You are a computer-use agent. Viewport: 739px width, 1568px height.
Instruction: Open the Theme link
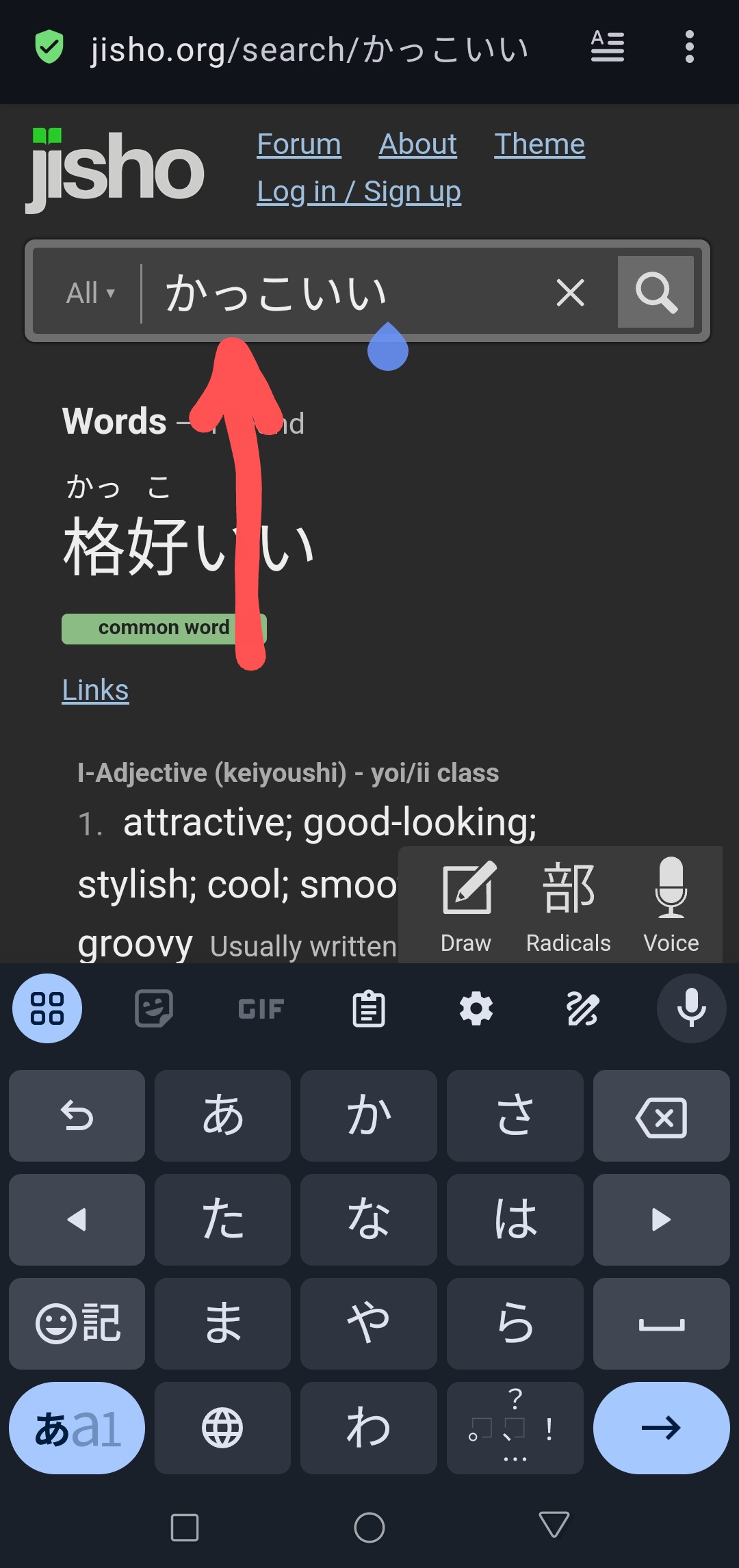coord(540,144)
